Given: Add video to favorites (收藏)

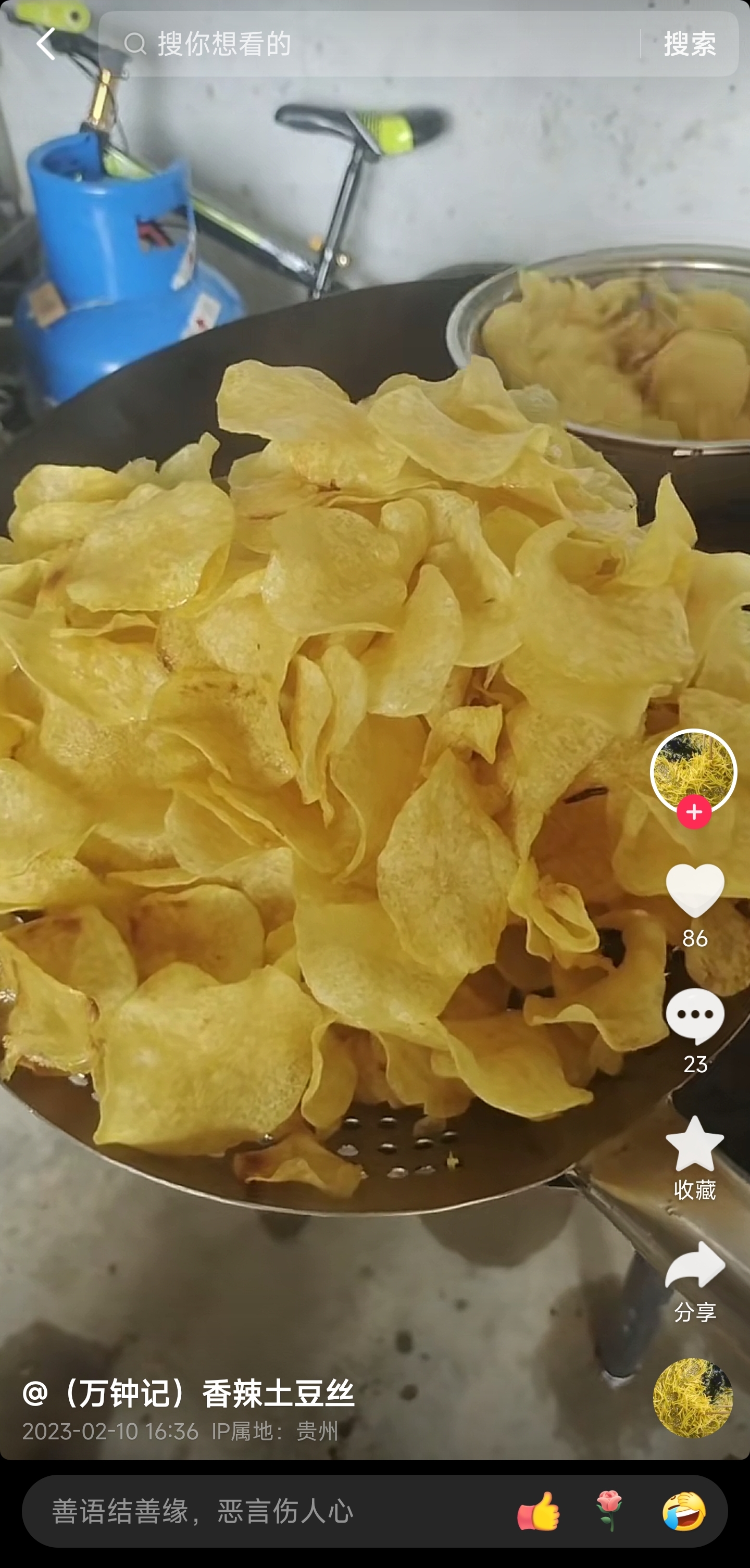Looking at the screenshot, I should tap(695, 1144).
